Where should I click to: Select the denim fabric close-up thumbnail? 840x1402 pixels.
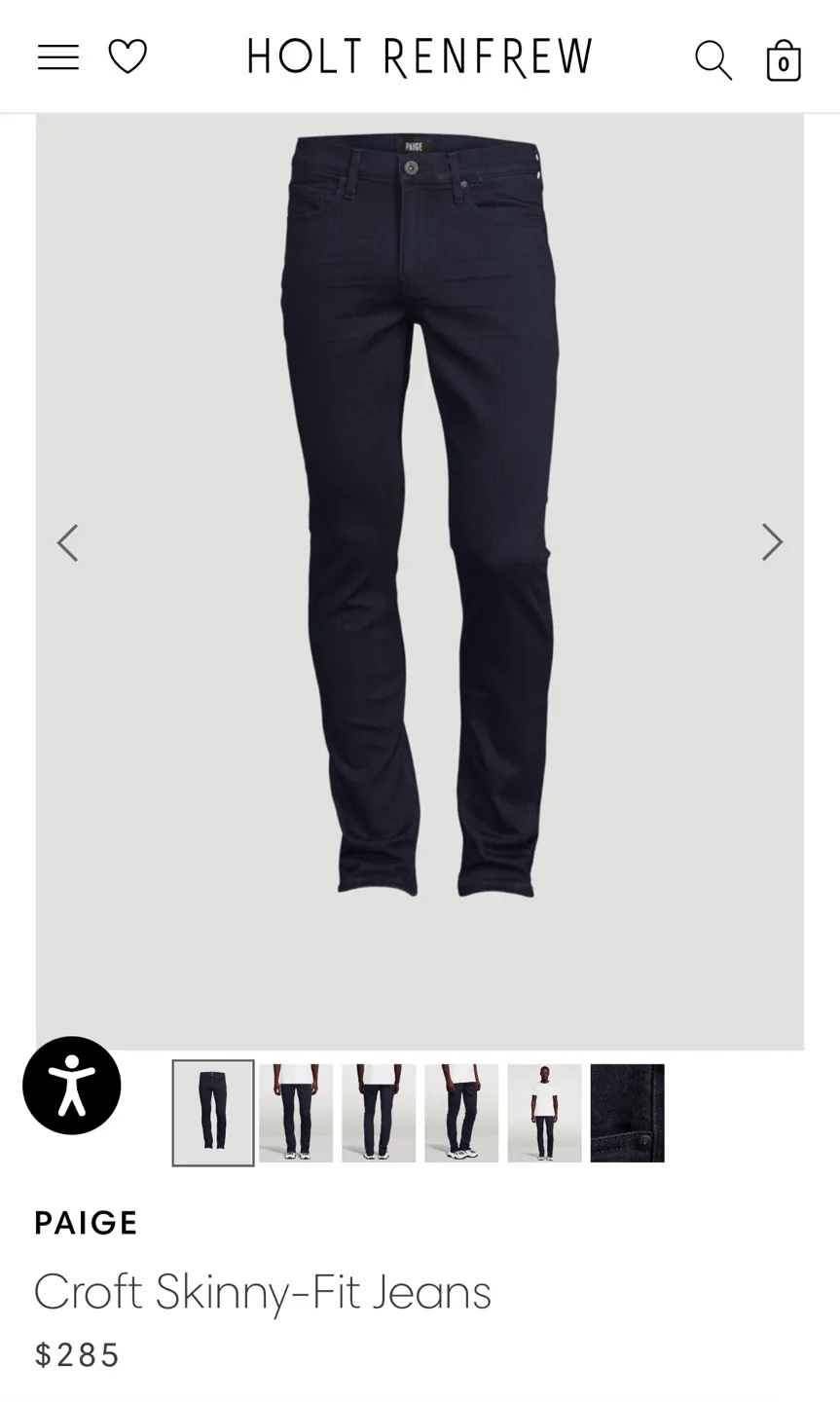[627, 1113]
